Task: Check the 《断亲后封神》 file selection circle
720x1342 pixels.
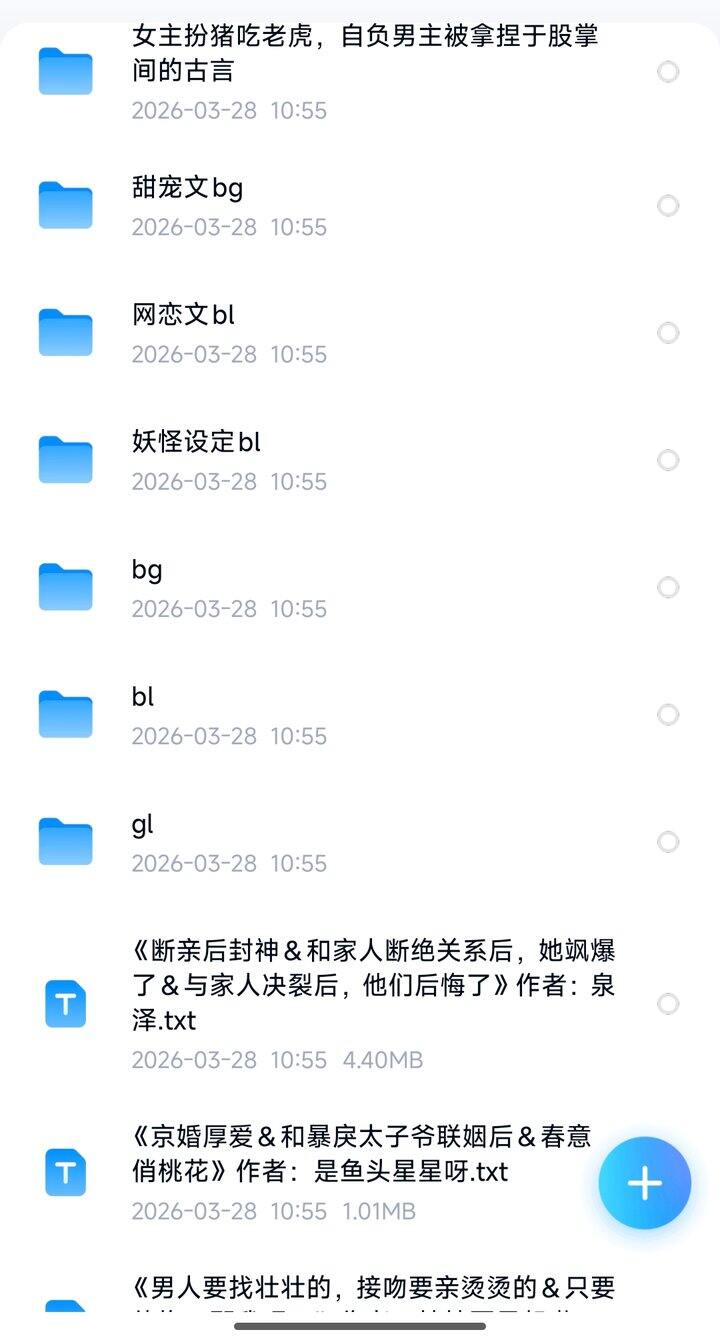Action: coord(668,1004)
